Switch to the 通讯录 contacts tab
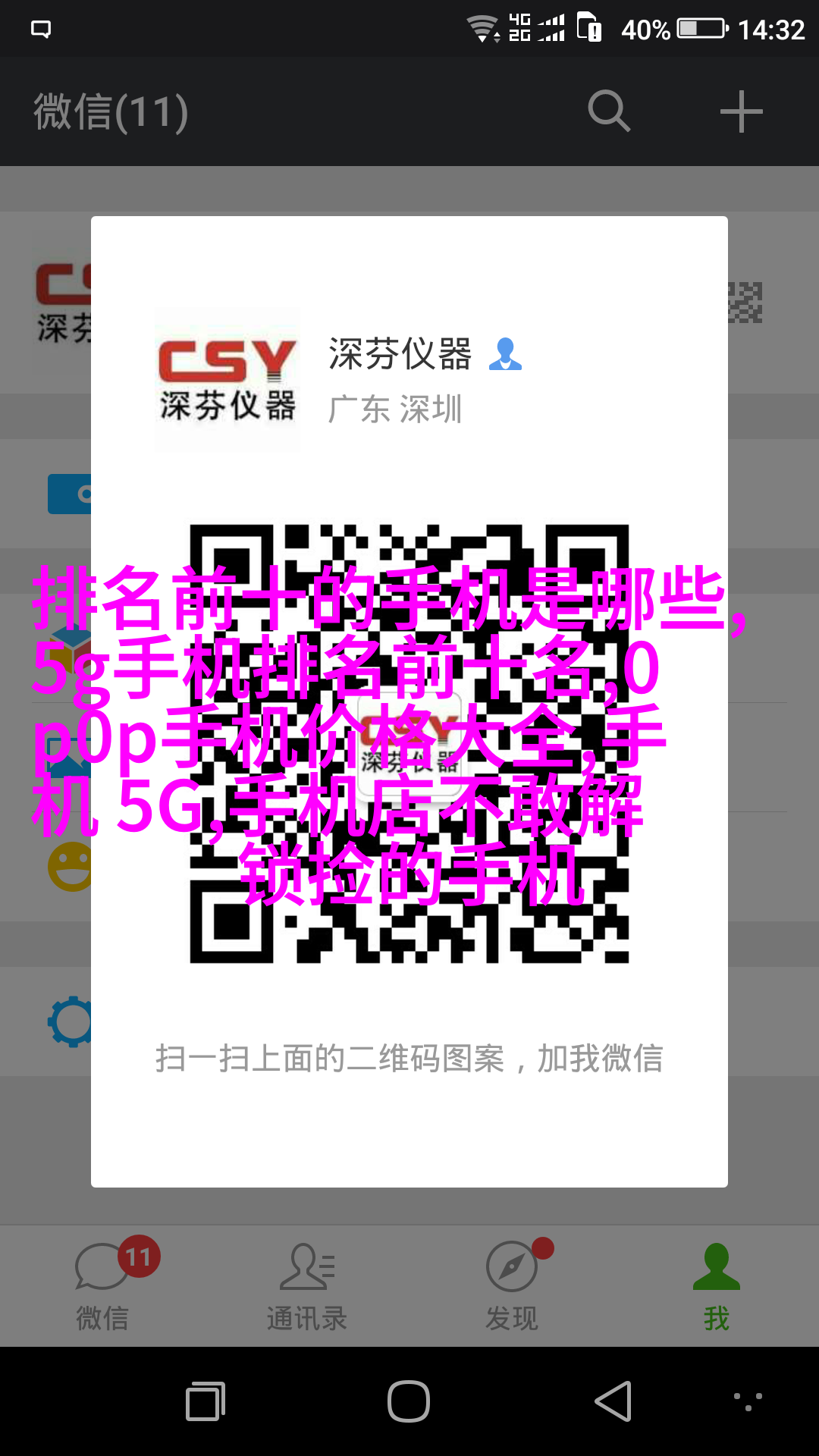The width and height of the screenshot is (819, 1456). click(307, 1285)
